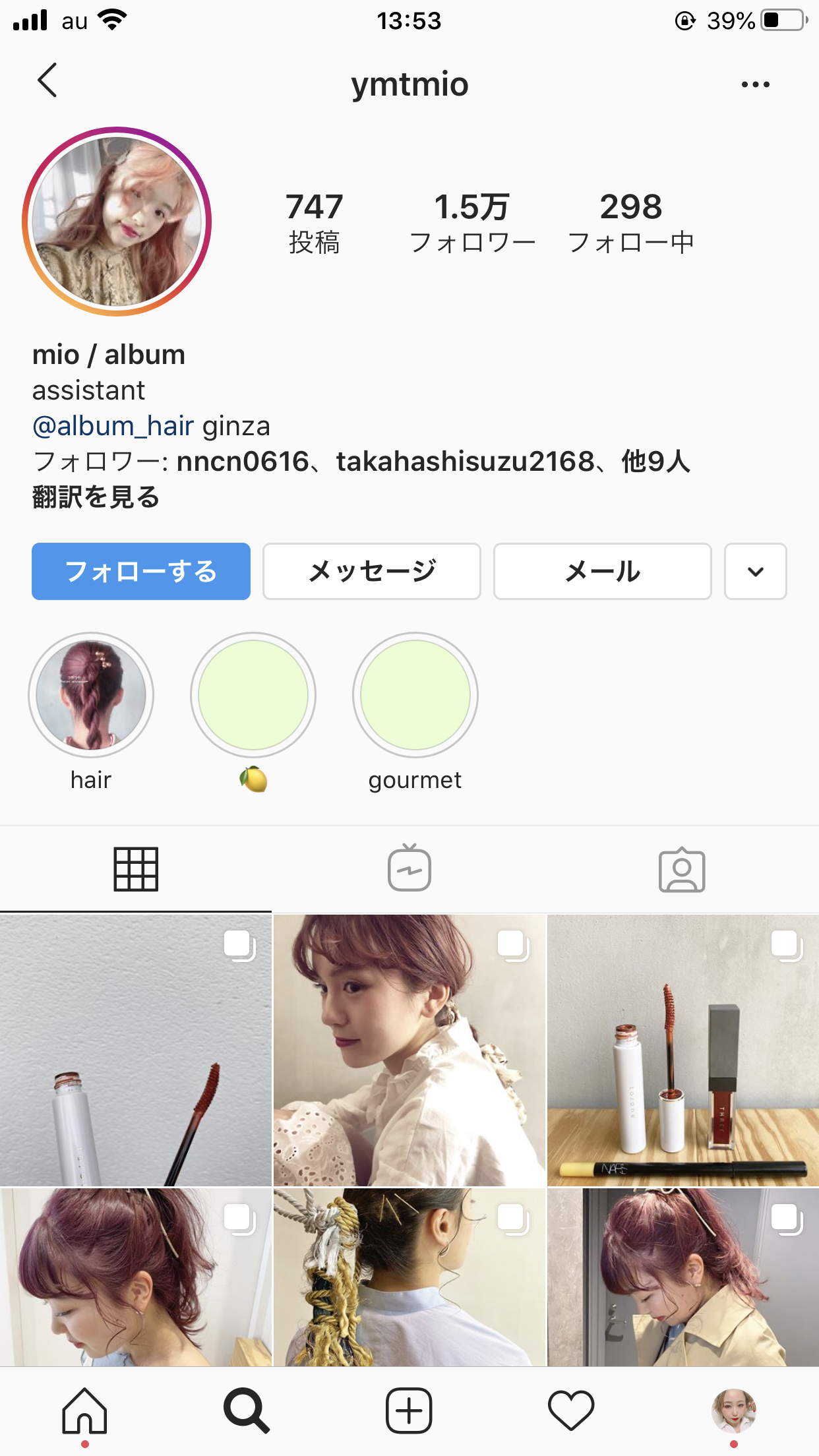This screenshot has height=1456, width=819.
Task: Go to the home feed
Action: [x=84, y=1410]
